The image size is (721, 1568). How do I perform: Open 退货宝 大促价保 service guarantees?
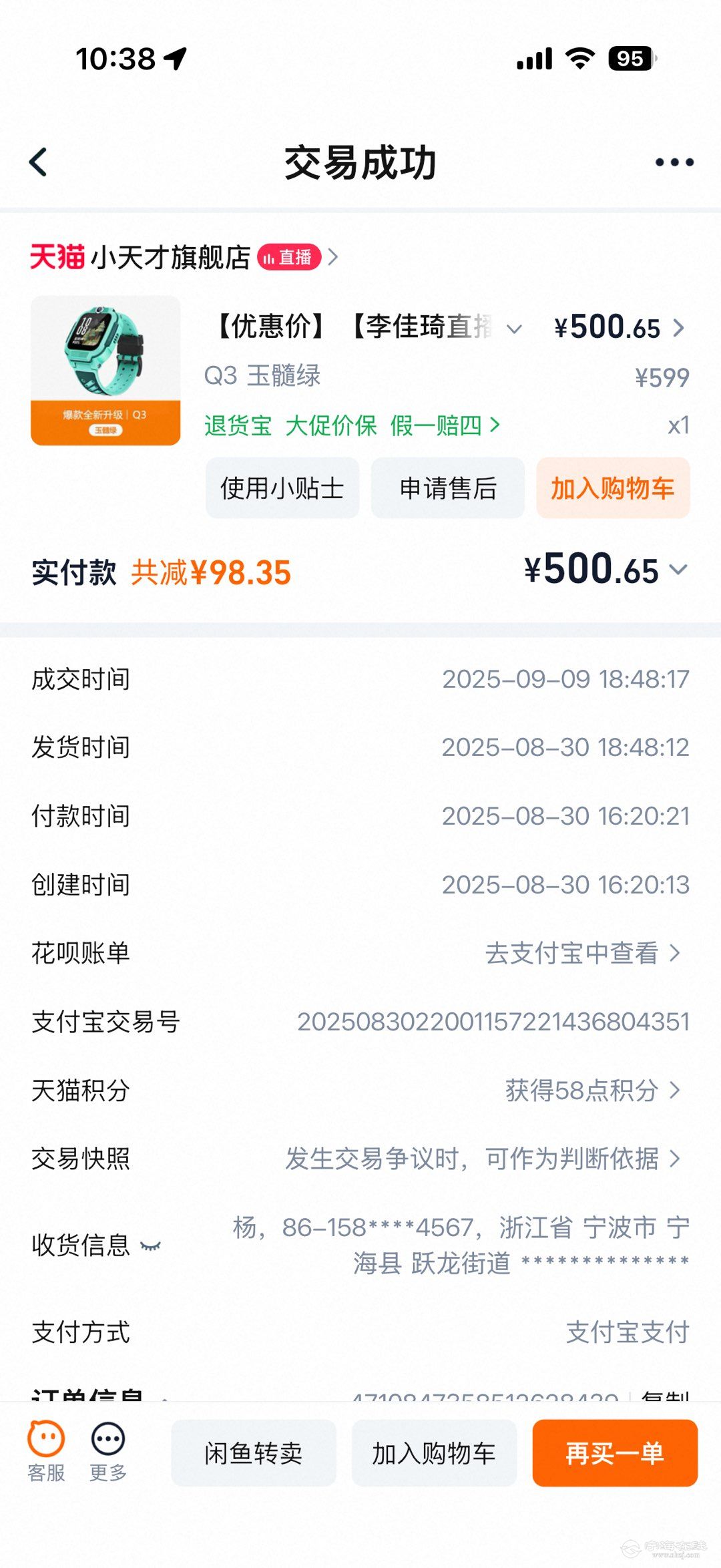point(351,425)
